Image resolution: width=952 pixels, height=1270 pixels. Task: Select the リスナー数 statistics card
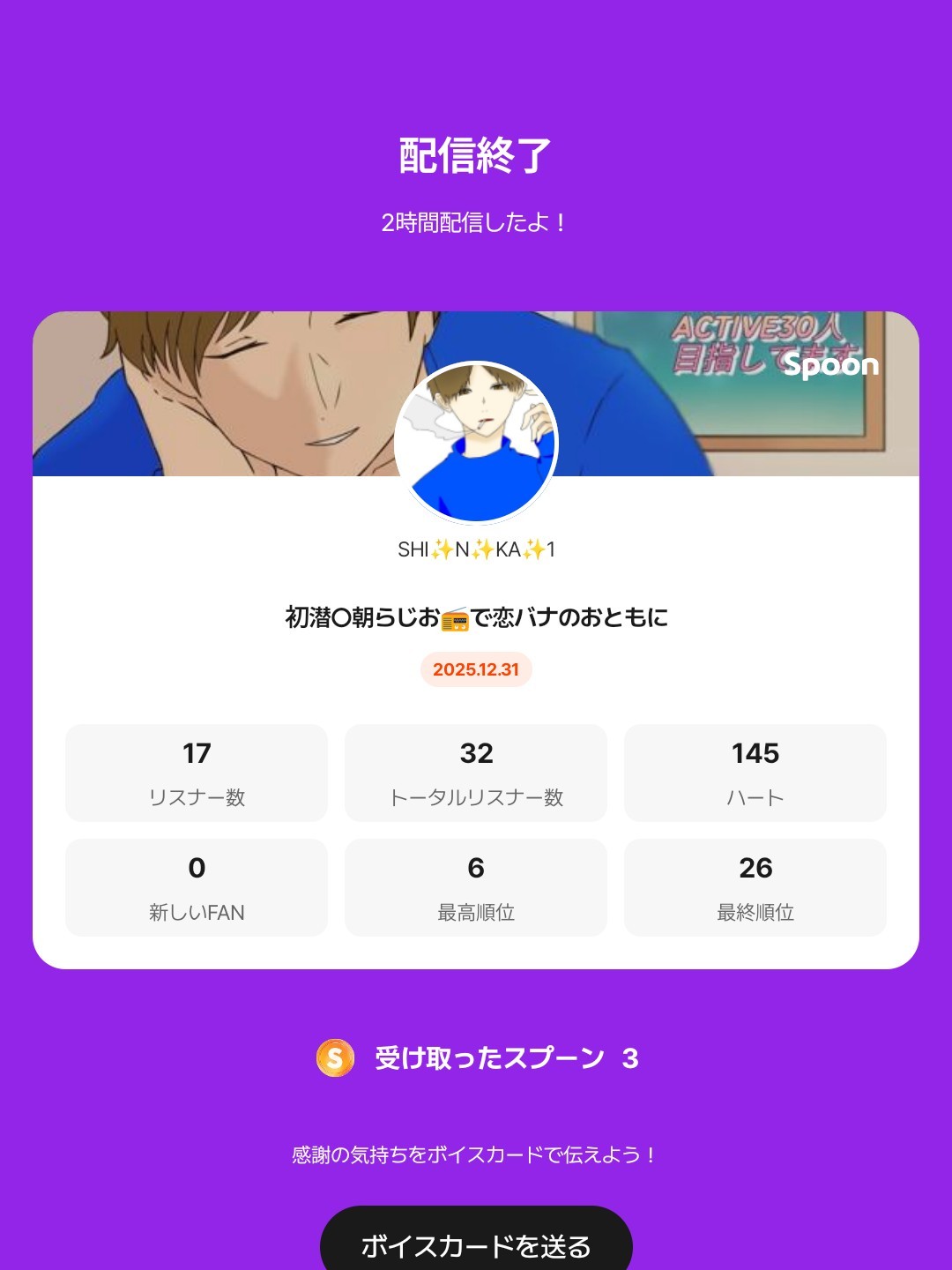click(x=196, y=772)
